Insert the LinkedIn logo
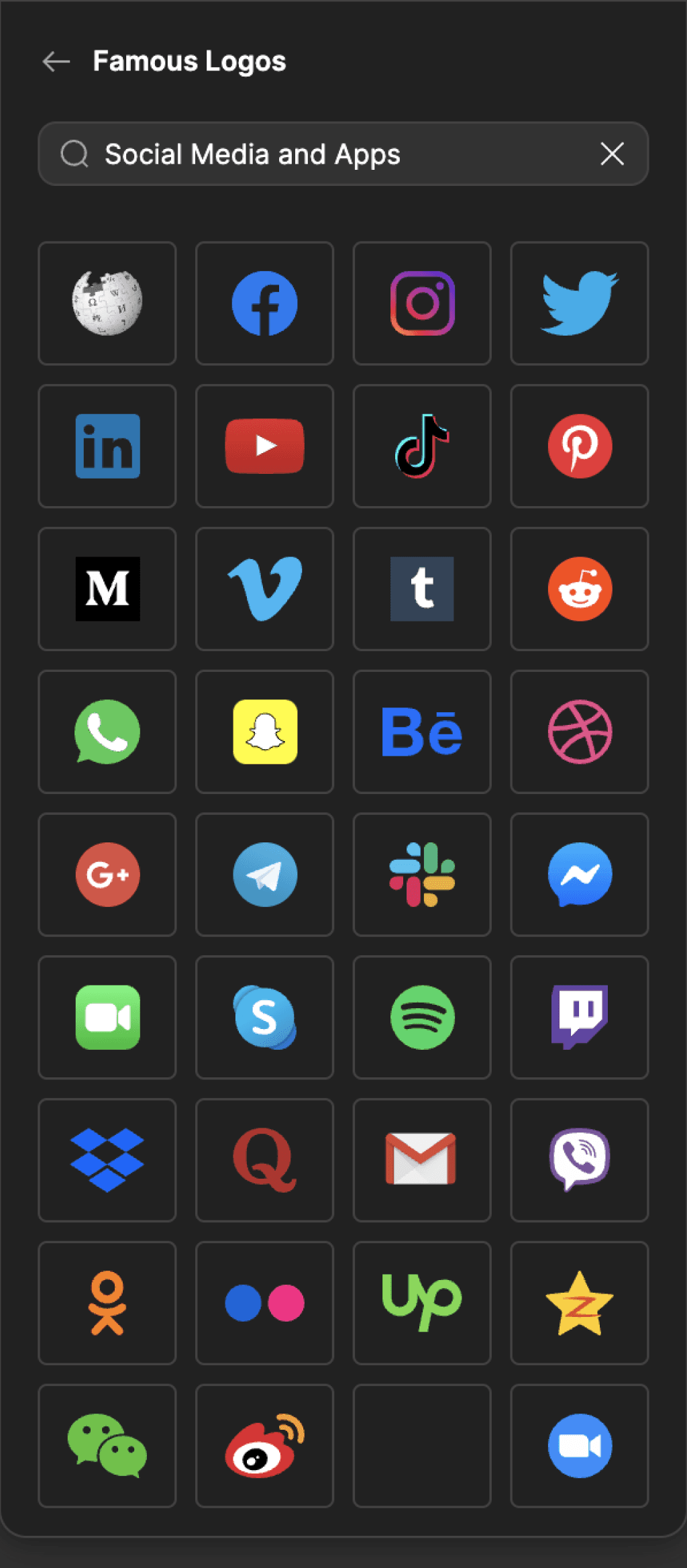The image size is (687, 1568). click(x=107, y=446)
